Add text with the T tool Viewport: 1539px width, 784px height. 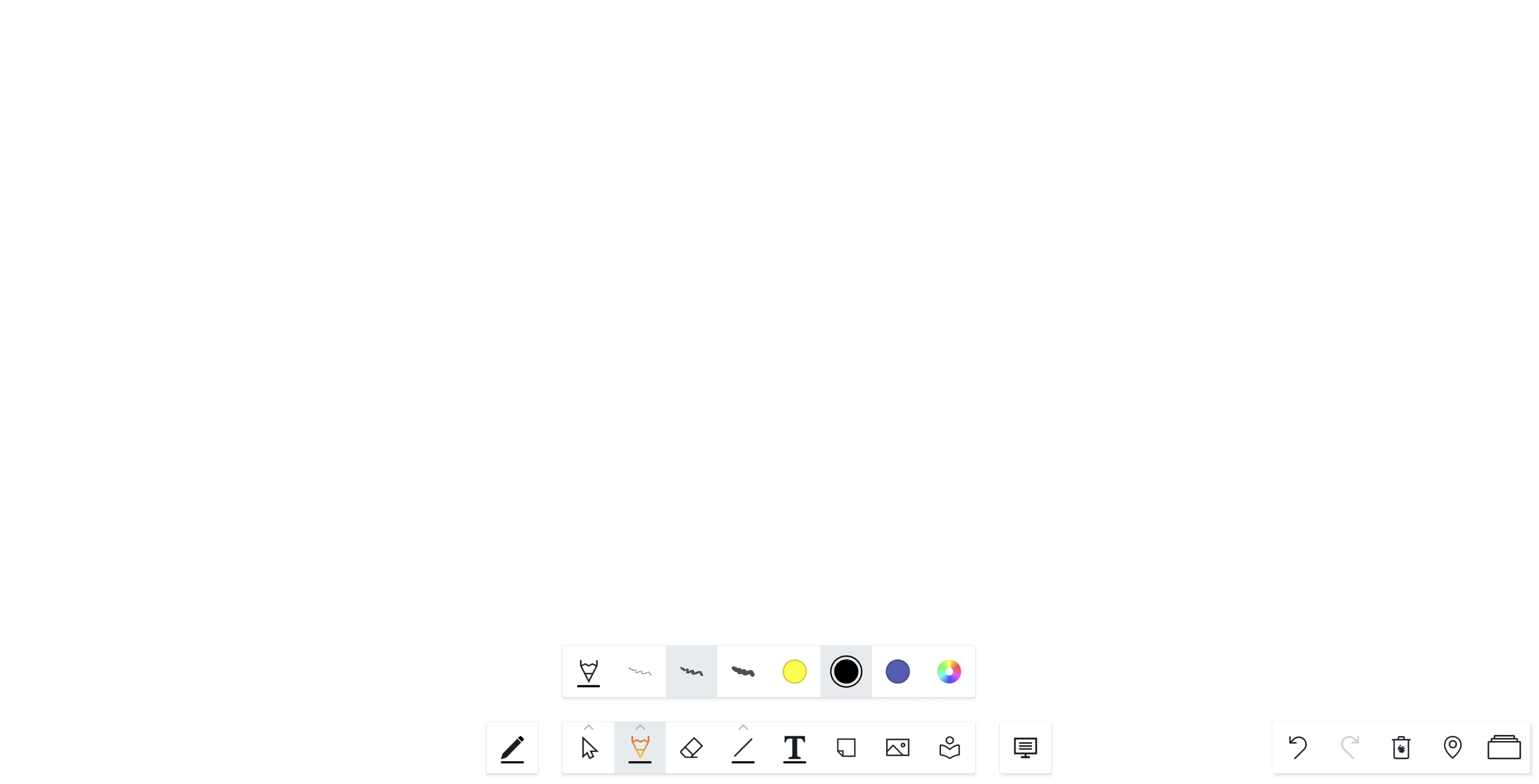pyautogui.click(x=794, y=748)
